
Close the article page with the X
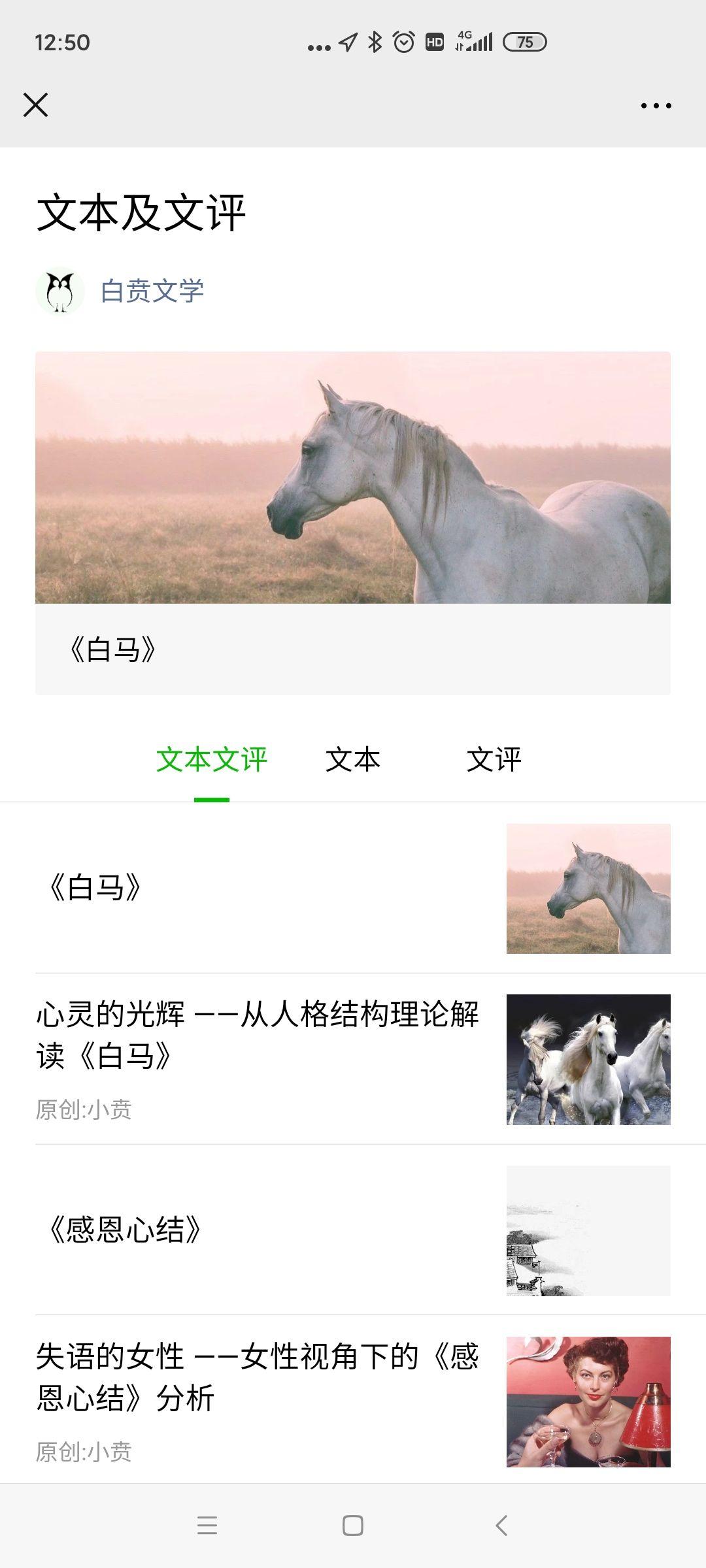coord(36,104)
